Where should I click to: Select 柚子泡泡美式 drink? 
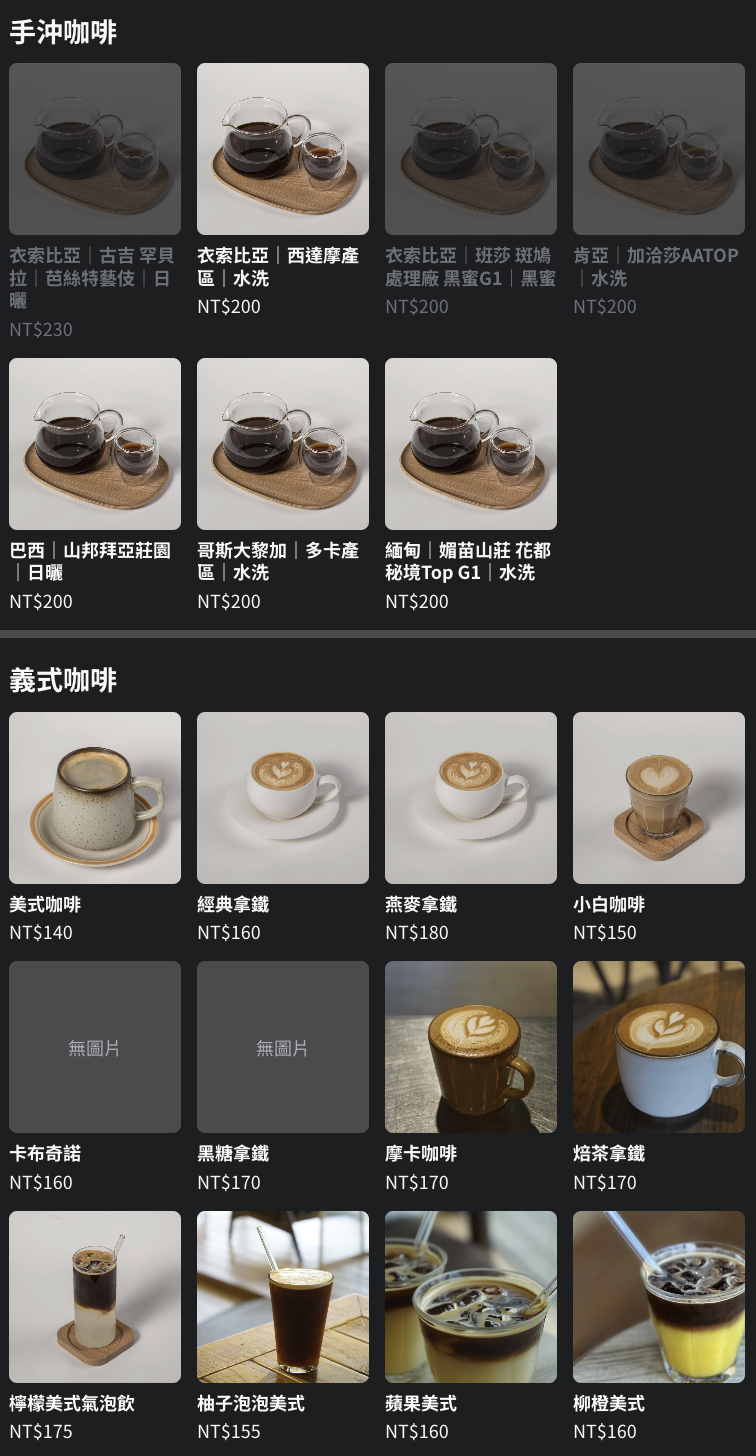(283, 1297)
